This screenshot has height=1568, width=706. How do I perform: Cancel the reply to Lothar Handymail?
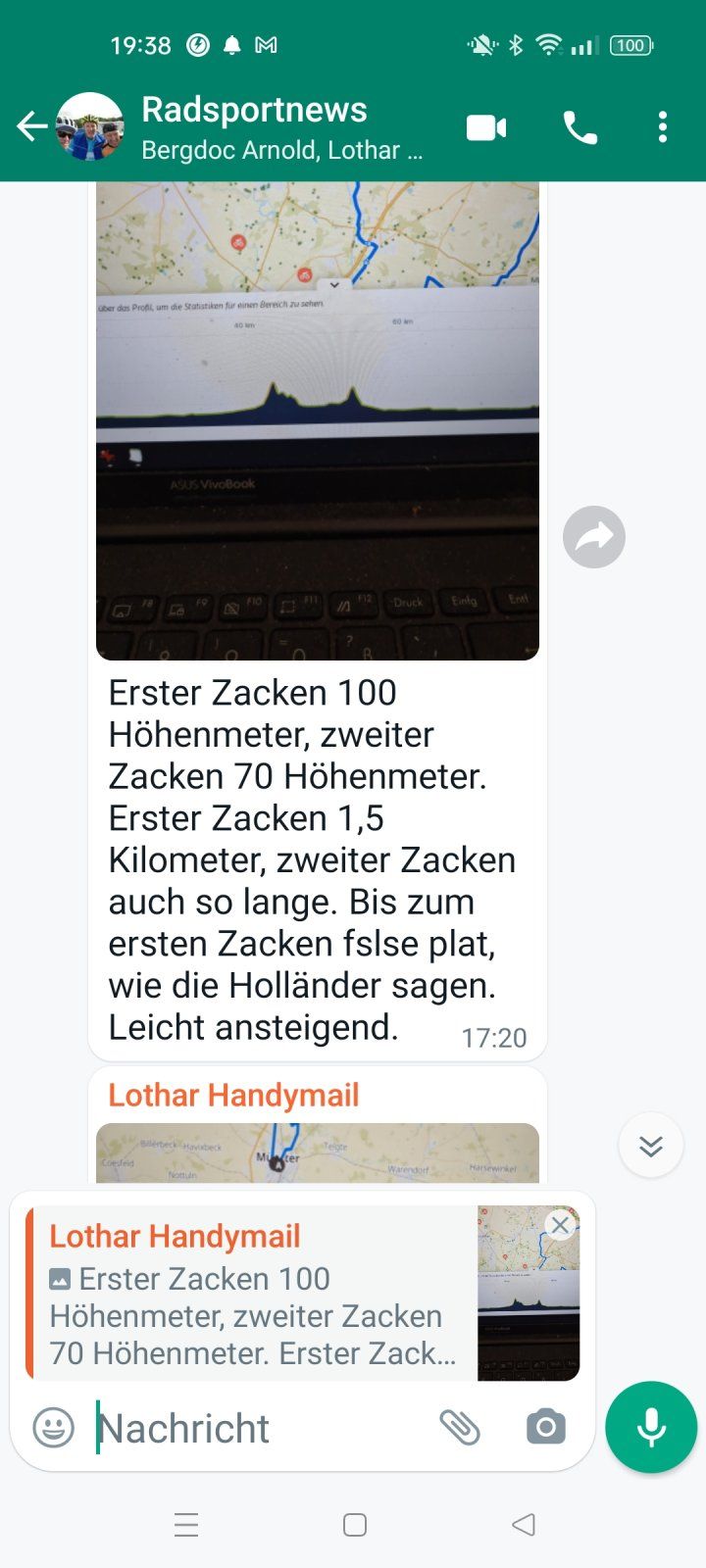point(560,1225)
